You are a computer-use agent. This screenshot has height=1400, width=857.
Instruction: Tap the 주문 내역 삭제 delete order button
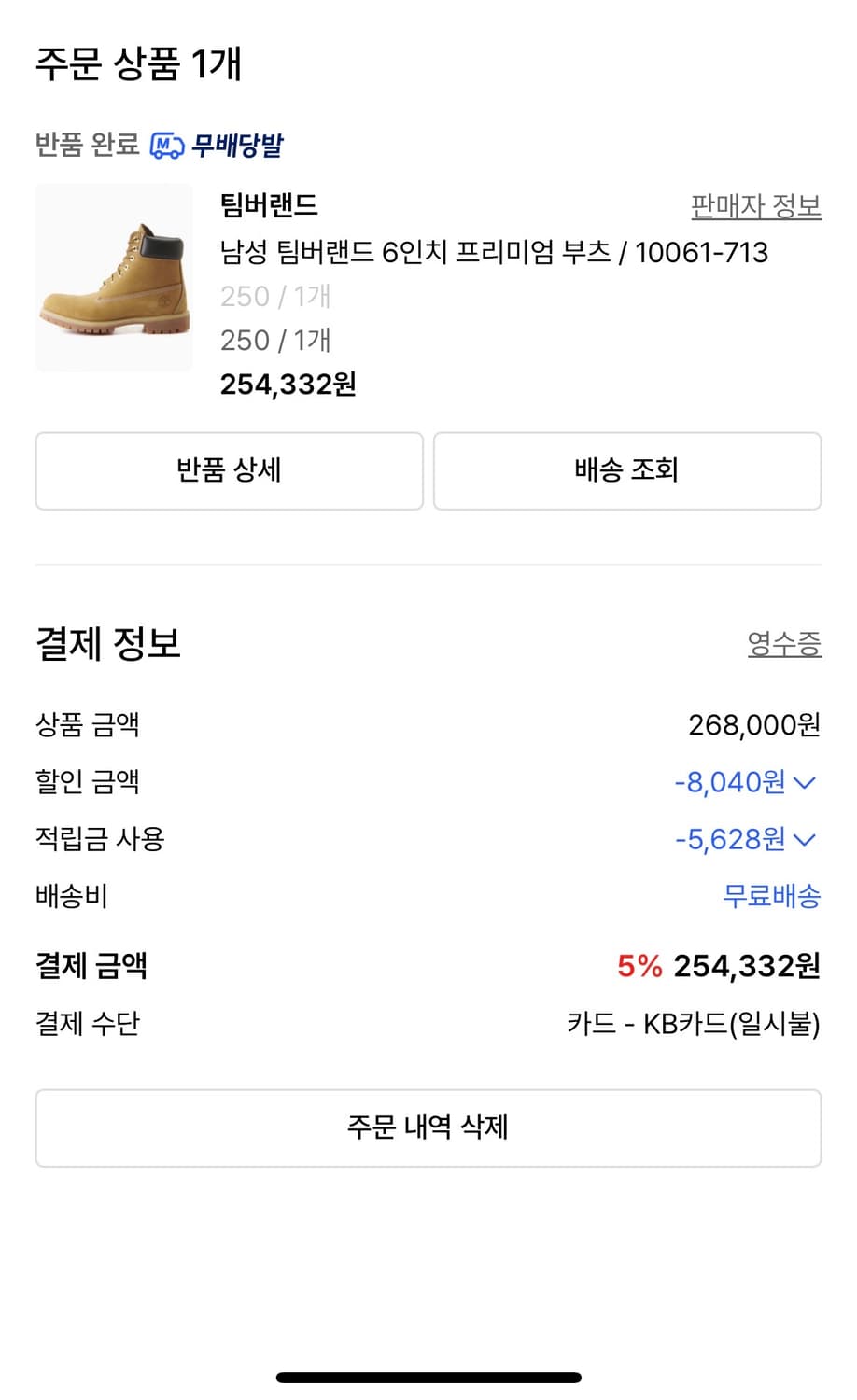point(428,1127)
